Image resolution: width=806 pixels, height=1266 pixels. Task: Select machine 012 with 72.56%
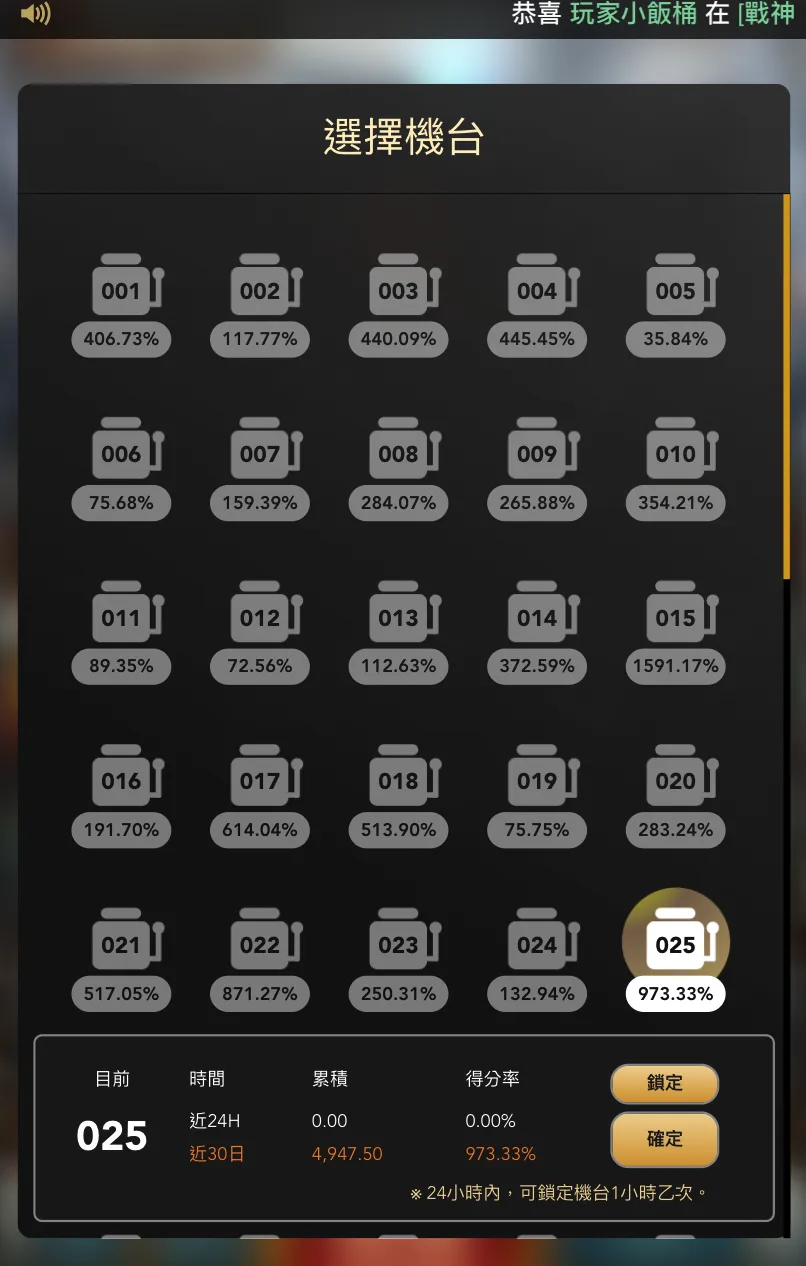click(x=260, y=619)
